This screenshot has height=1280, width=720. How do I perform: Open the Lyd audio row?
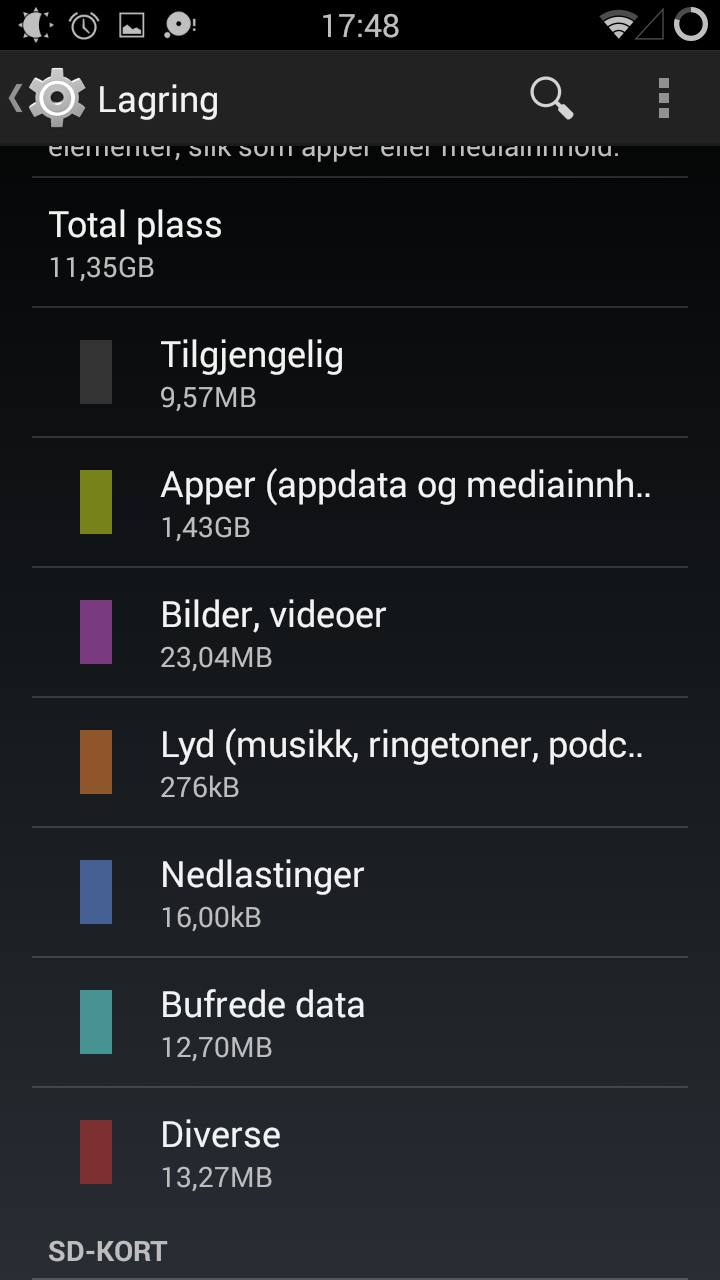360,762
